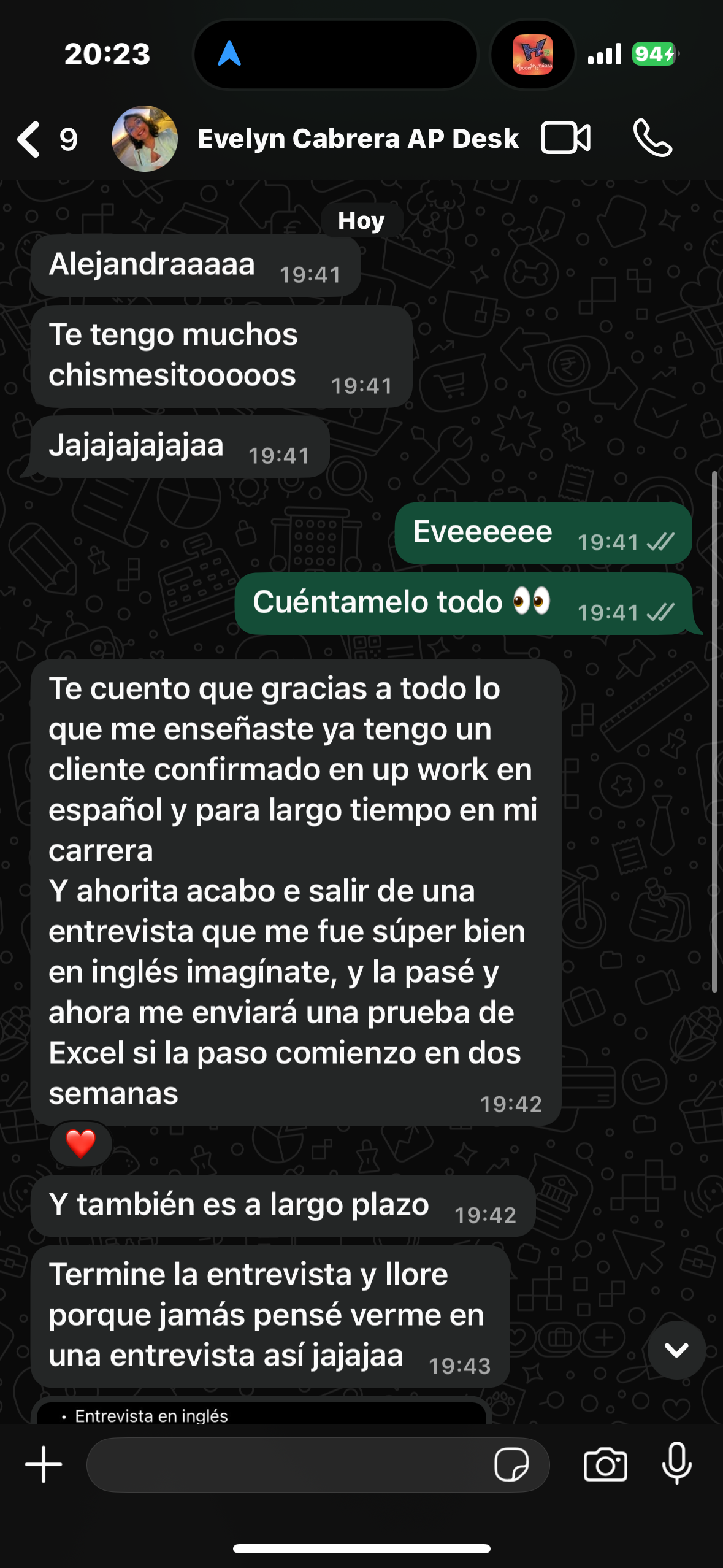Jump to the latest messages
Screen dimensions: 723x1568
(676, 1350)
